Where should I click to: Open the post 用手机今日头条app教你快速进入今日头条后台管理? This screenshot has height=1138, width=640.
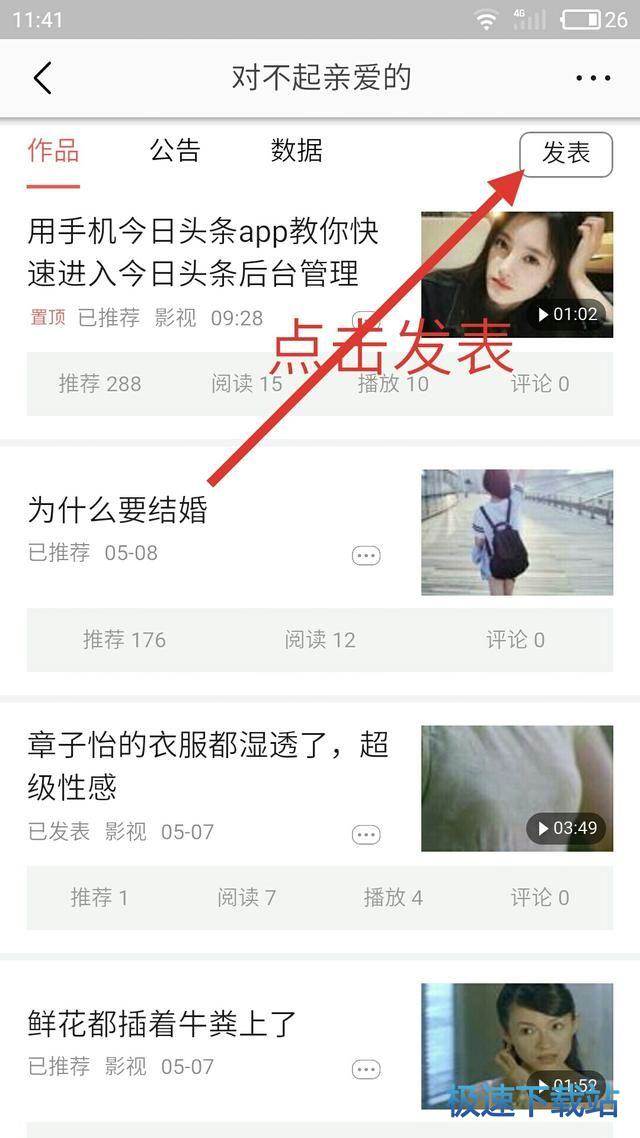click(203, 252)
